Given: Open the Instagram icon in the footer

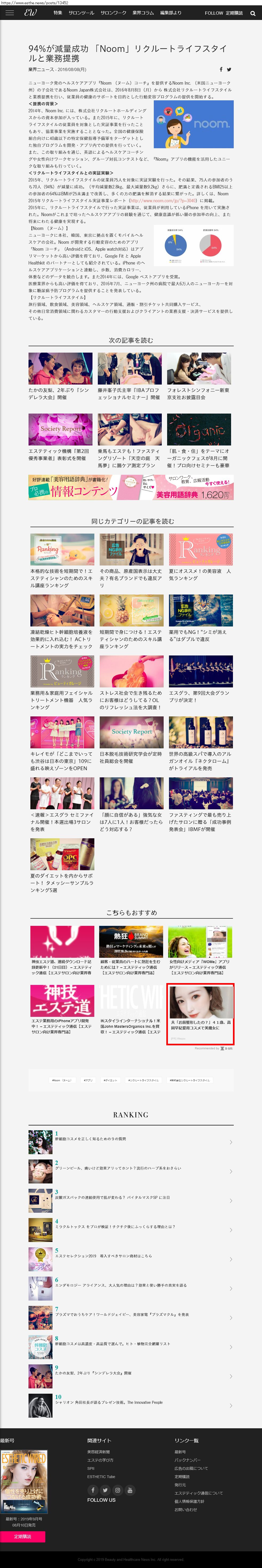Looking at the screenshot, I should (118, 1490).
